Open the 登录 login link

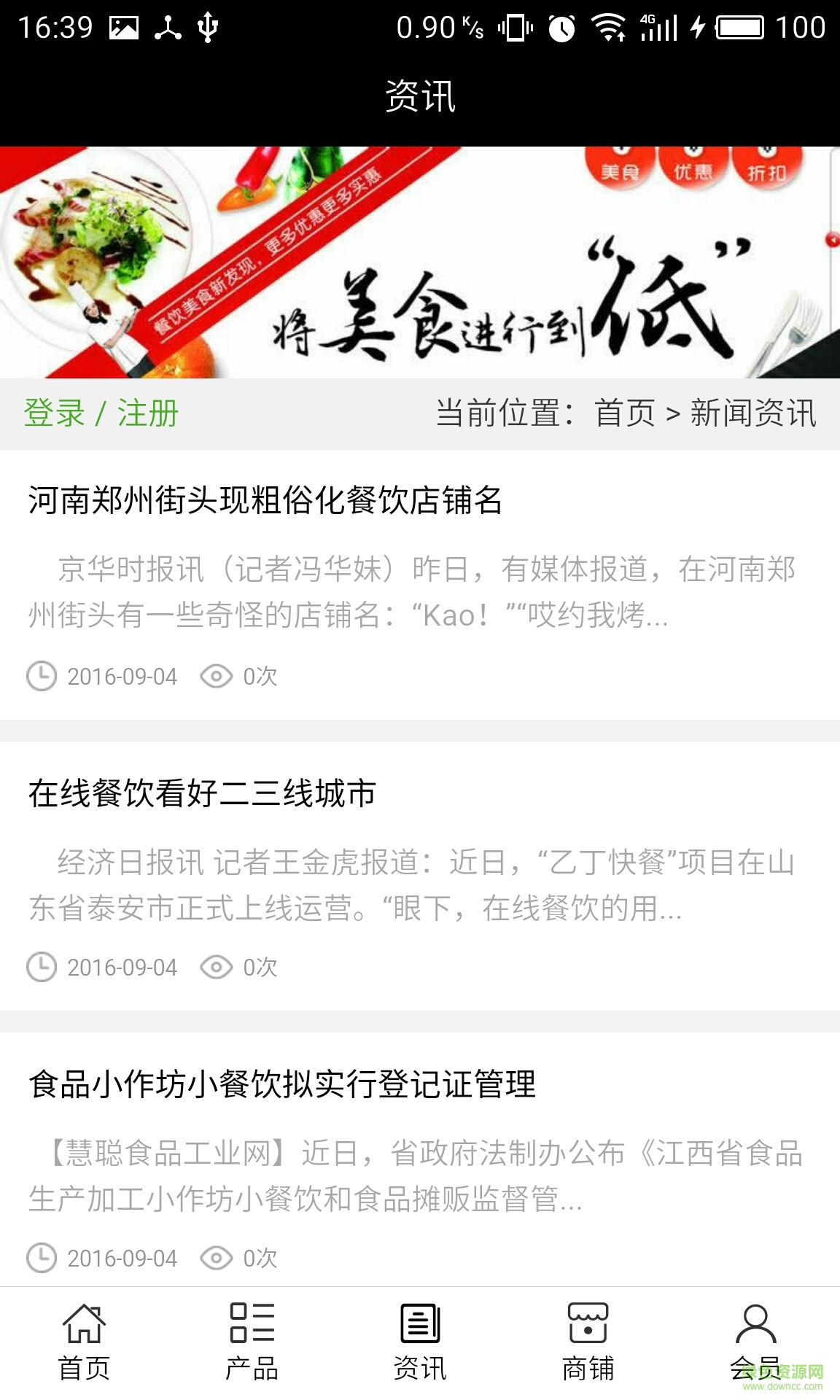click(x=55, y=413)
